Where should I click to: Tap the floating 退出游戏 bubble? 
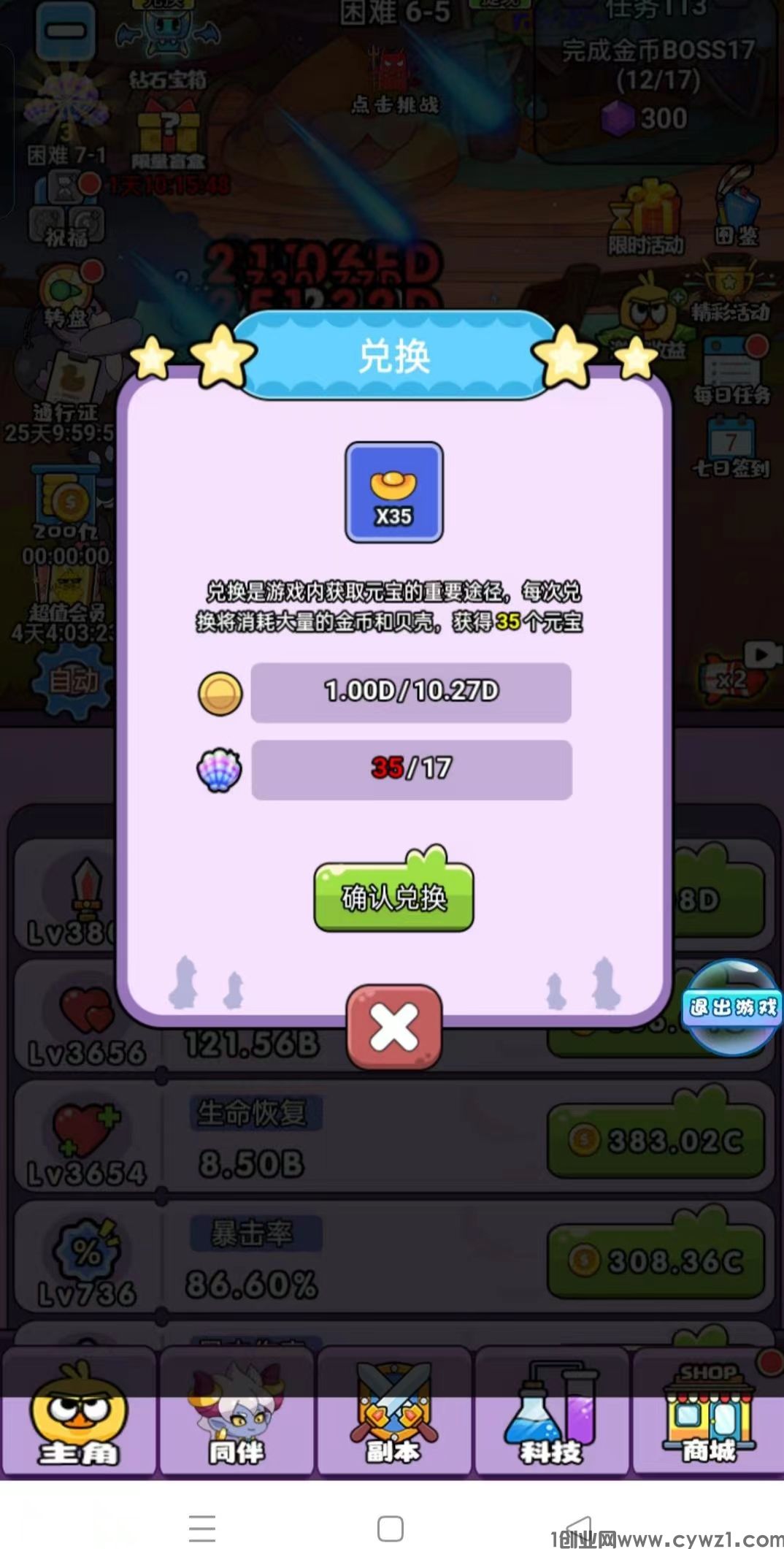(x=732, y=1007)
